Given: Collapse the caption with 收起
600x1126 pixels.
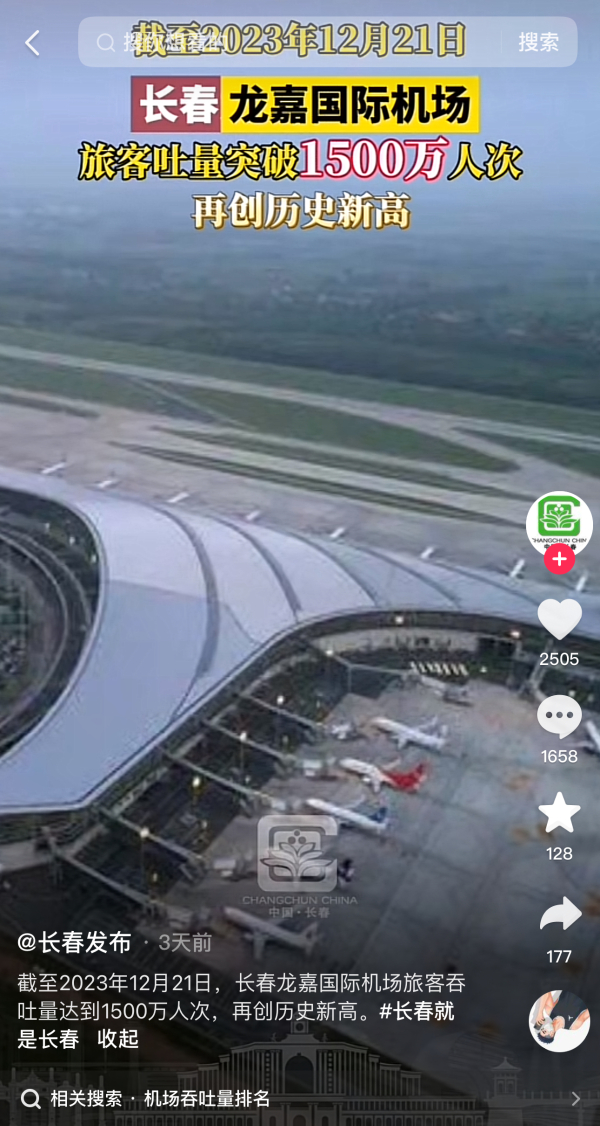Looking at the screenshot, I should [118, 1039].
